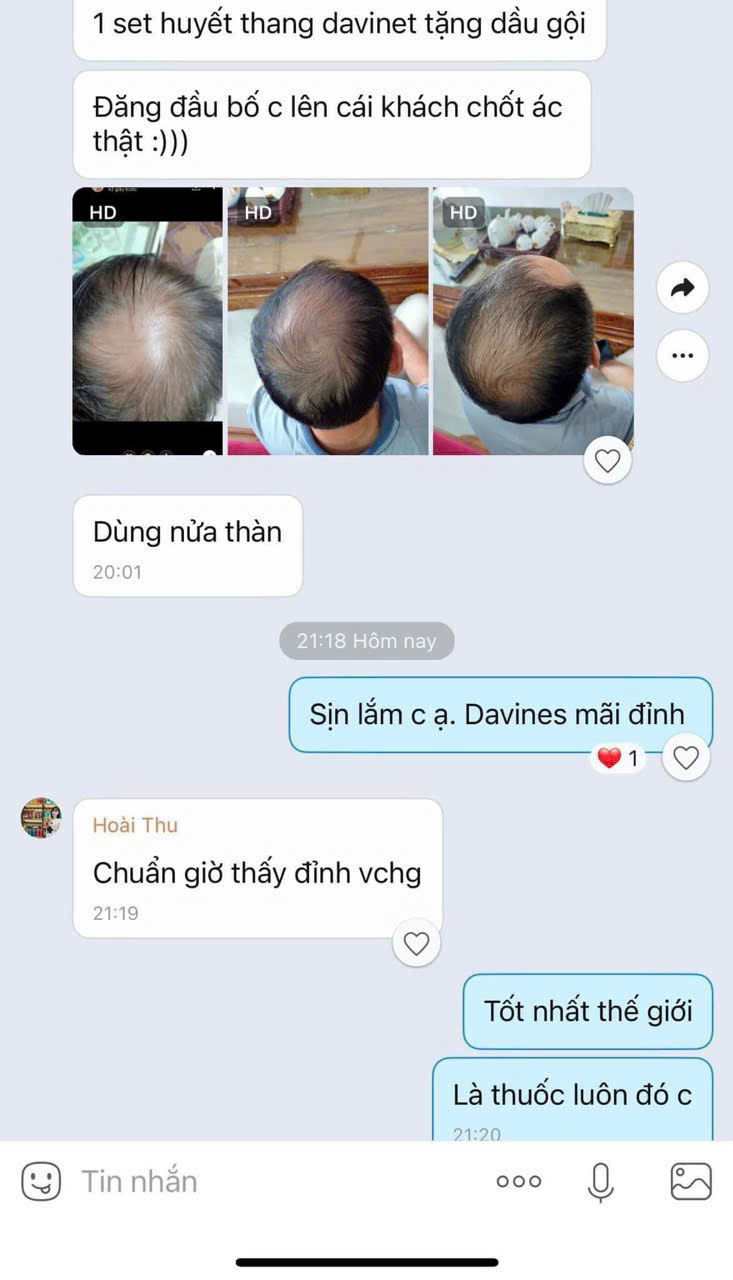The width and height of the screenshot is (733, 1280).
Task: Record a voice message with microphone
Action: click(600, 1182)
